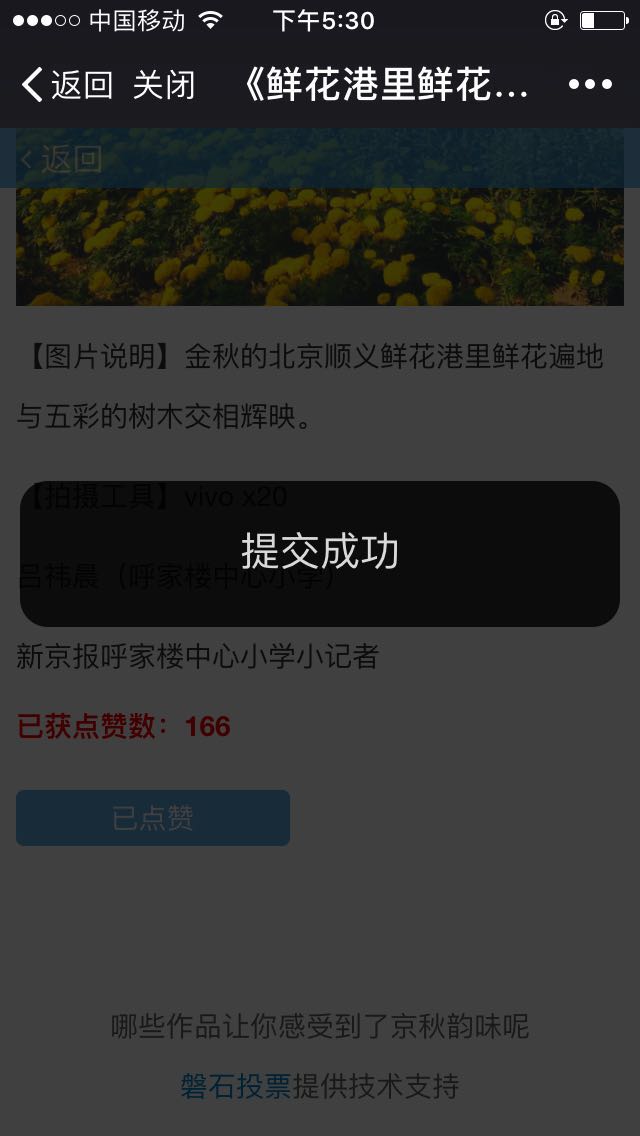Tap the 已点赞 button
This screenshot has width=640, height=1136.
pos(153,818)
